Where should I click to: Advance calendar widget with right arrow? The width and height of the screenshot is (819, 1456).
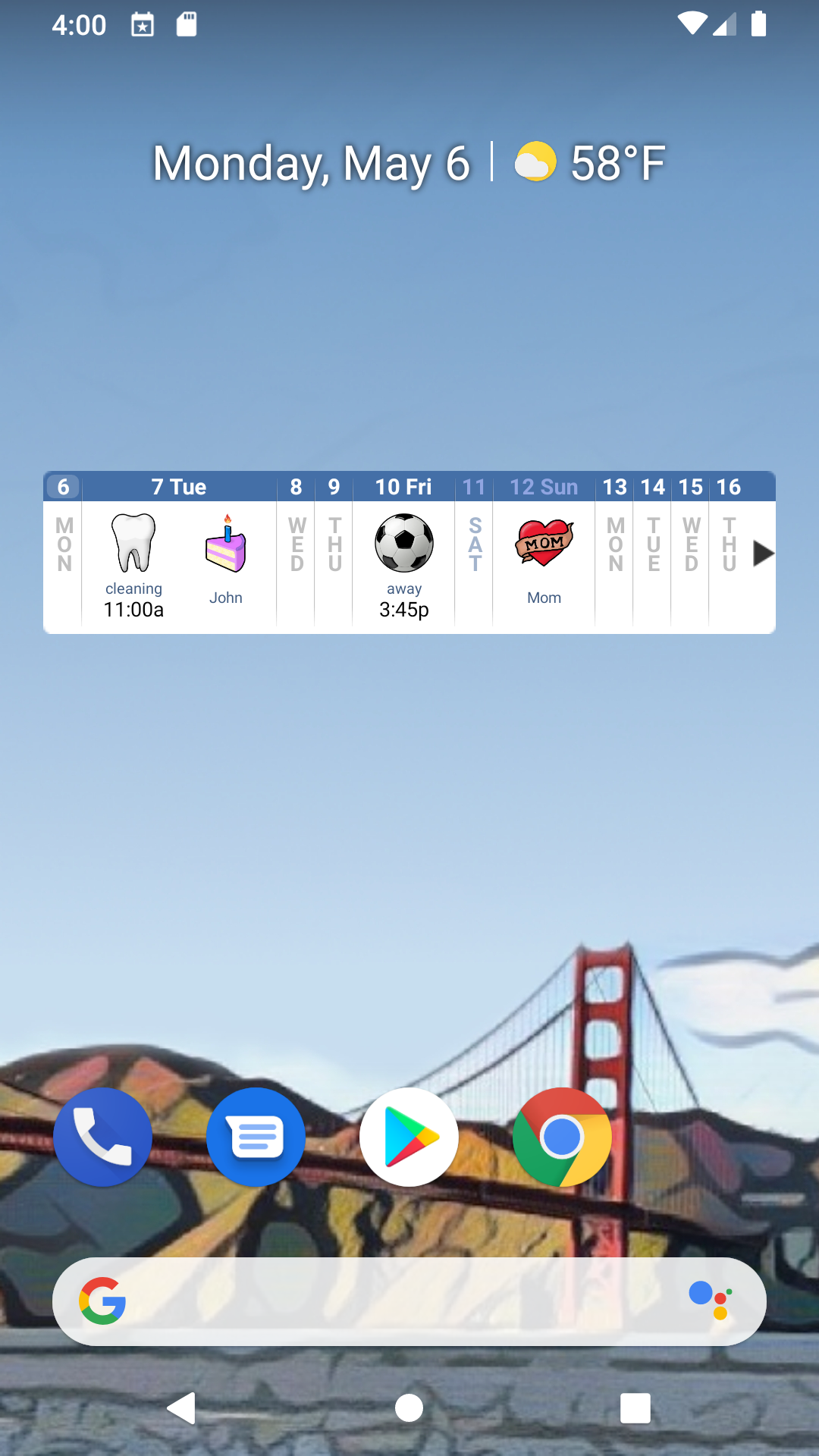[762, 554]
